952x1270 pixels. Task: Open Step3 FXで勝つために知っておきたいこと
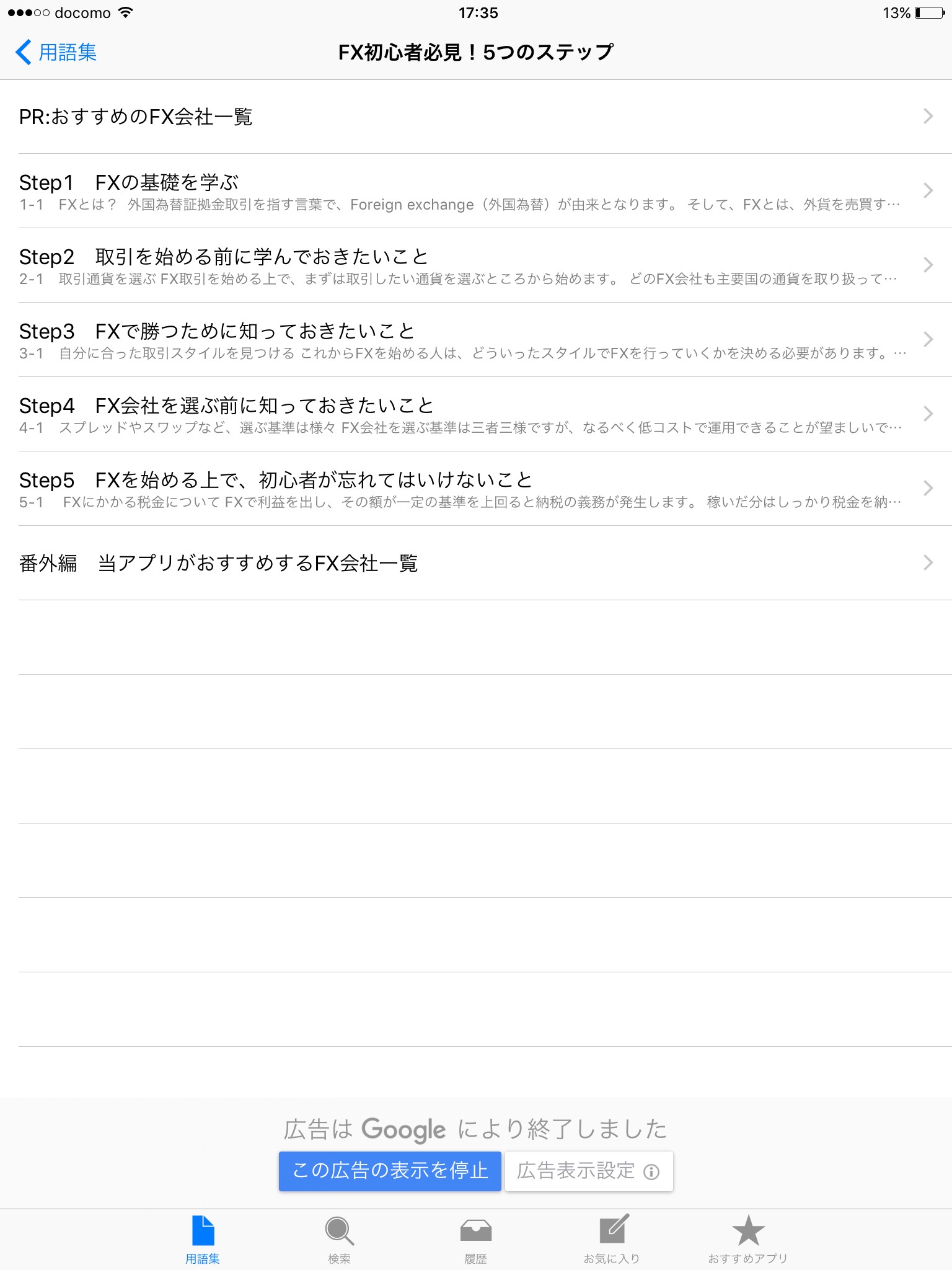[x=476, y=340]
